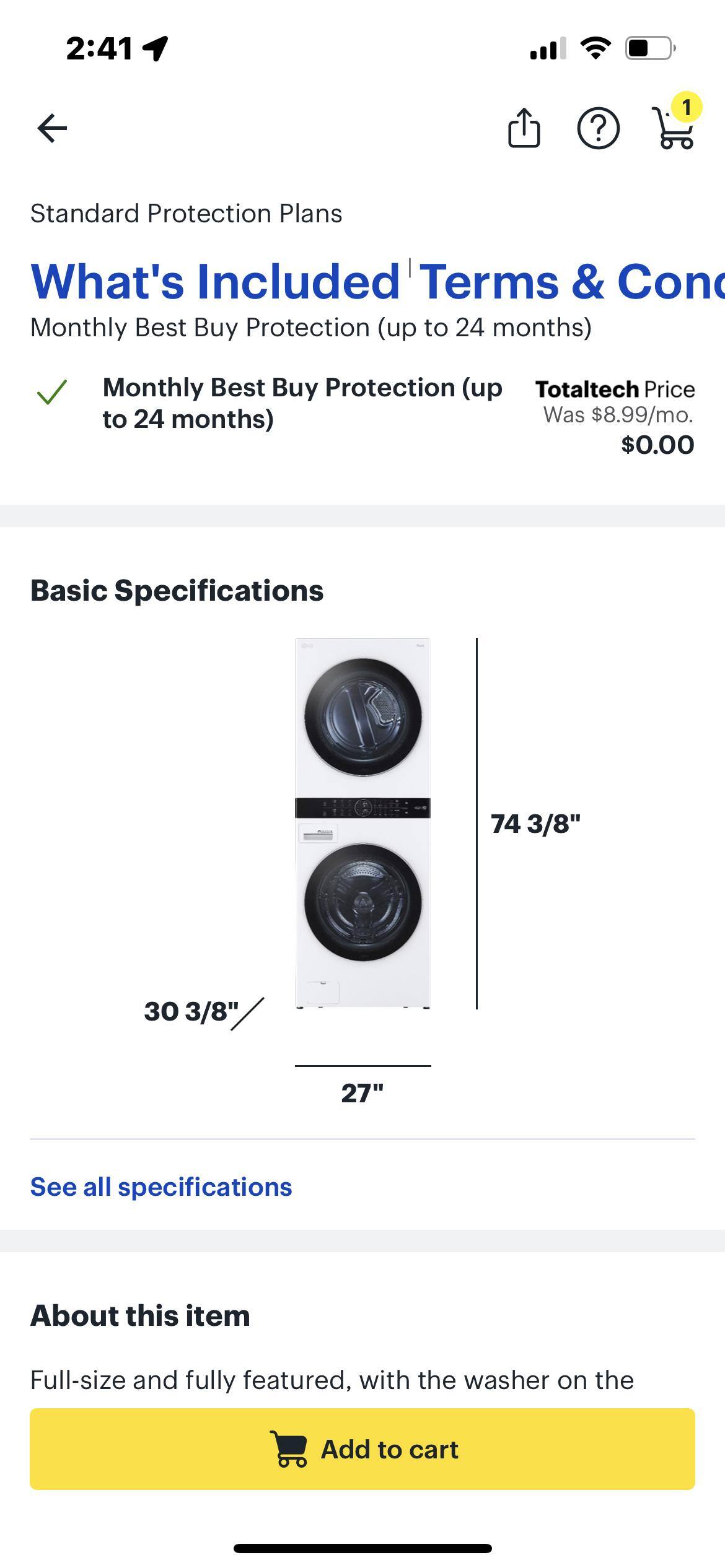Open Terms & Conditions link
725x1568 pixels.
pos(570,282)
